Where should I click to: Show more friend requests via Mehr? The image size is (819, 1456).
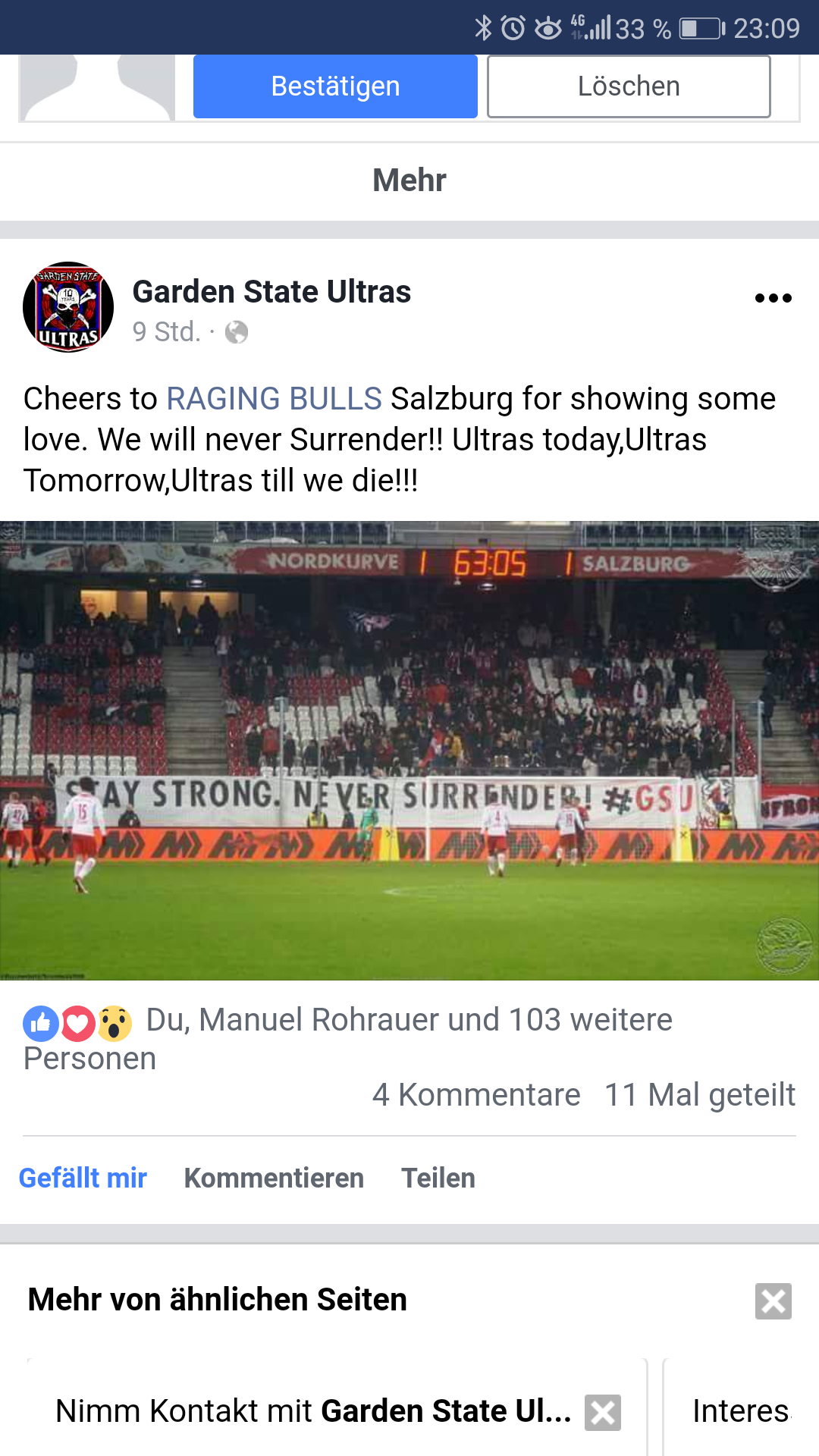[409, 180]
